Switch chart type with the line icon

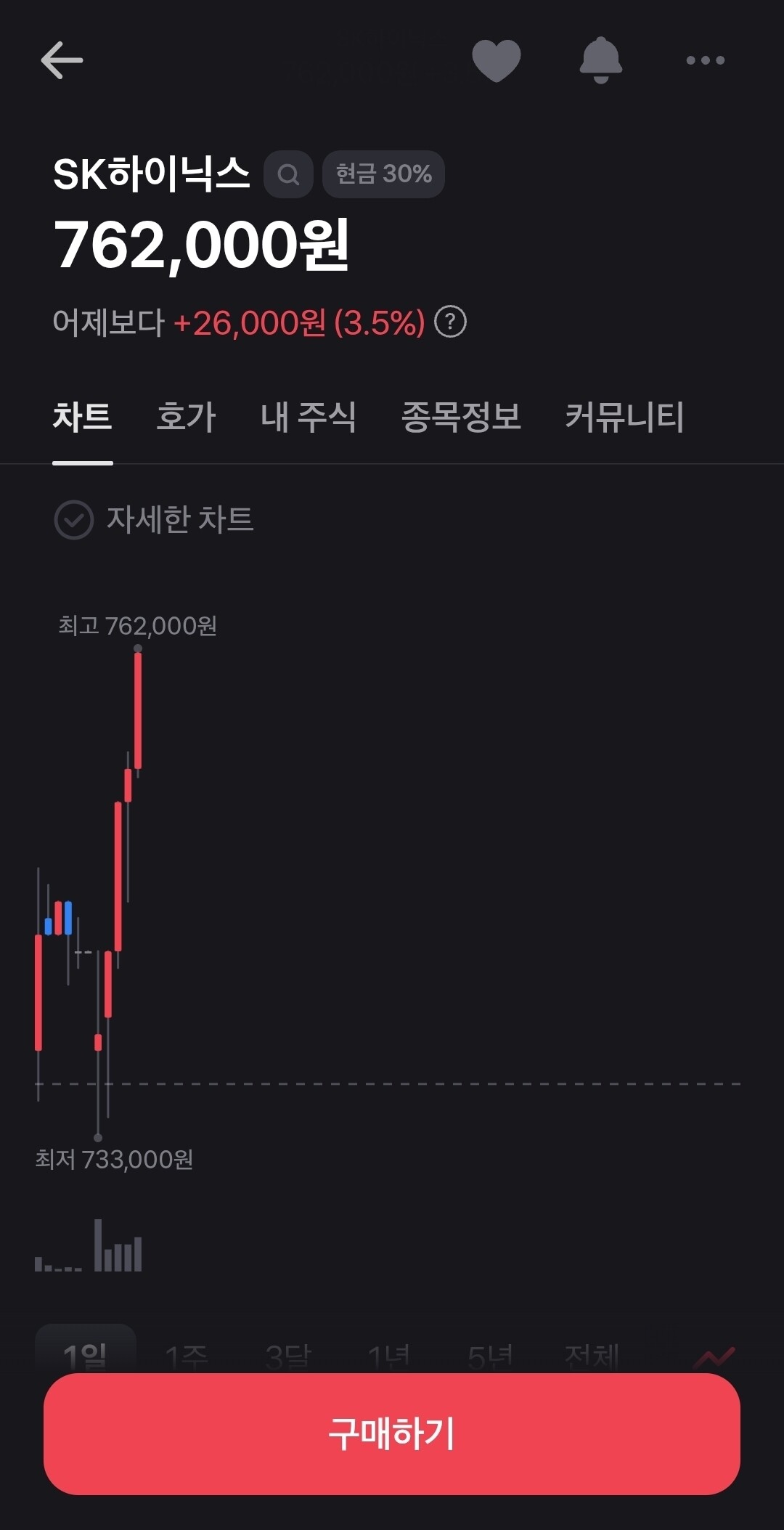714,1356
